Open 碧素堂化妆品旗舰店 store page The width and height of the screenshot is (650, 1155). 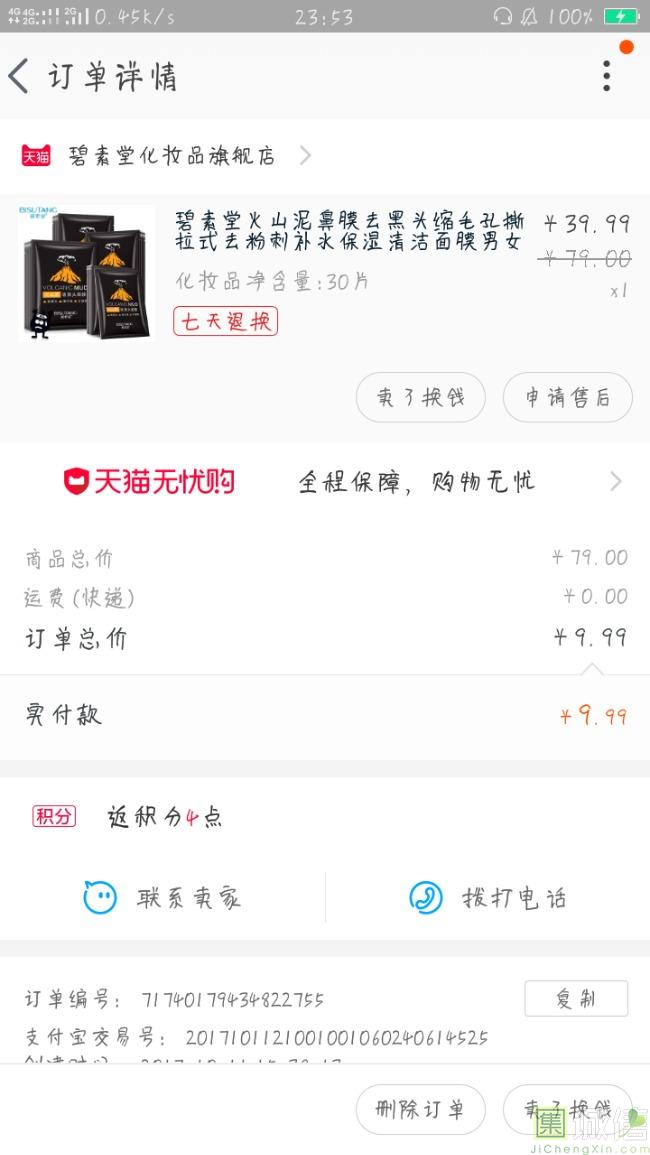coord(170,156)
